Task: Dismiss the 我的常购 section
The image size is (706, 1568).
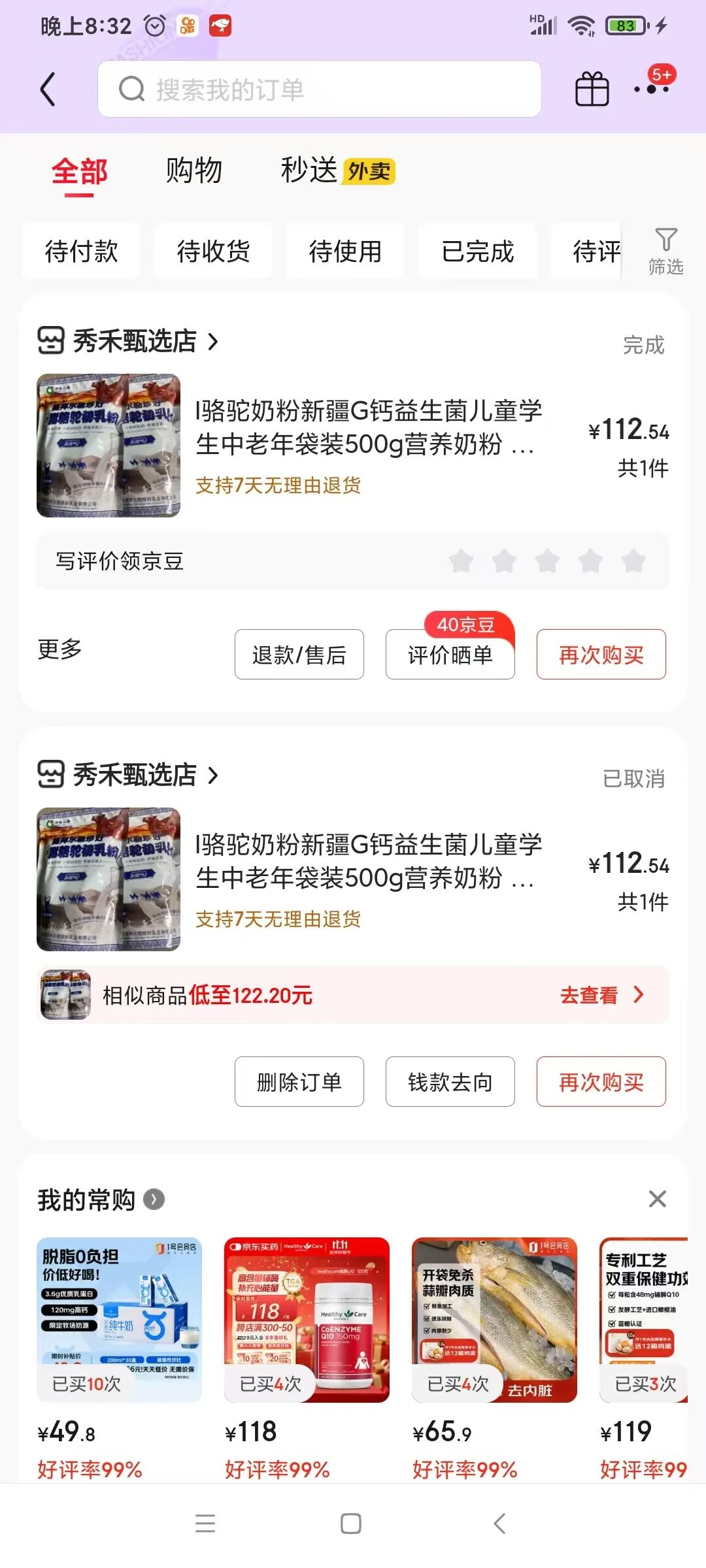Action: click(657, 1199)
